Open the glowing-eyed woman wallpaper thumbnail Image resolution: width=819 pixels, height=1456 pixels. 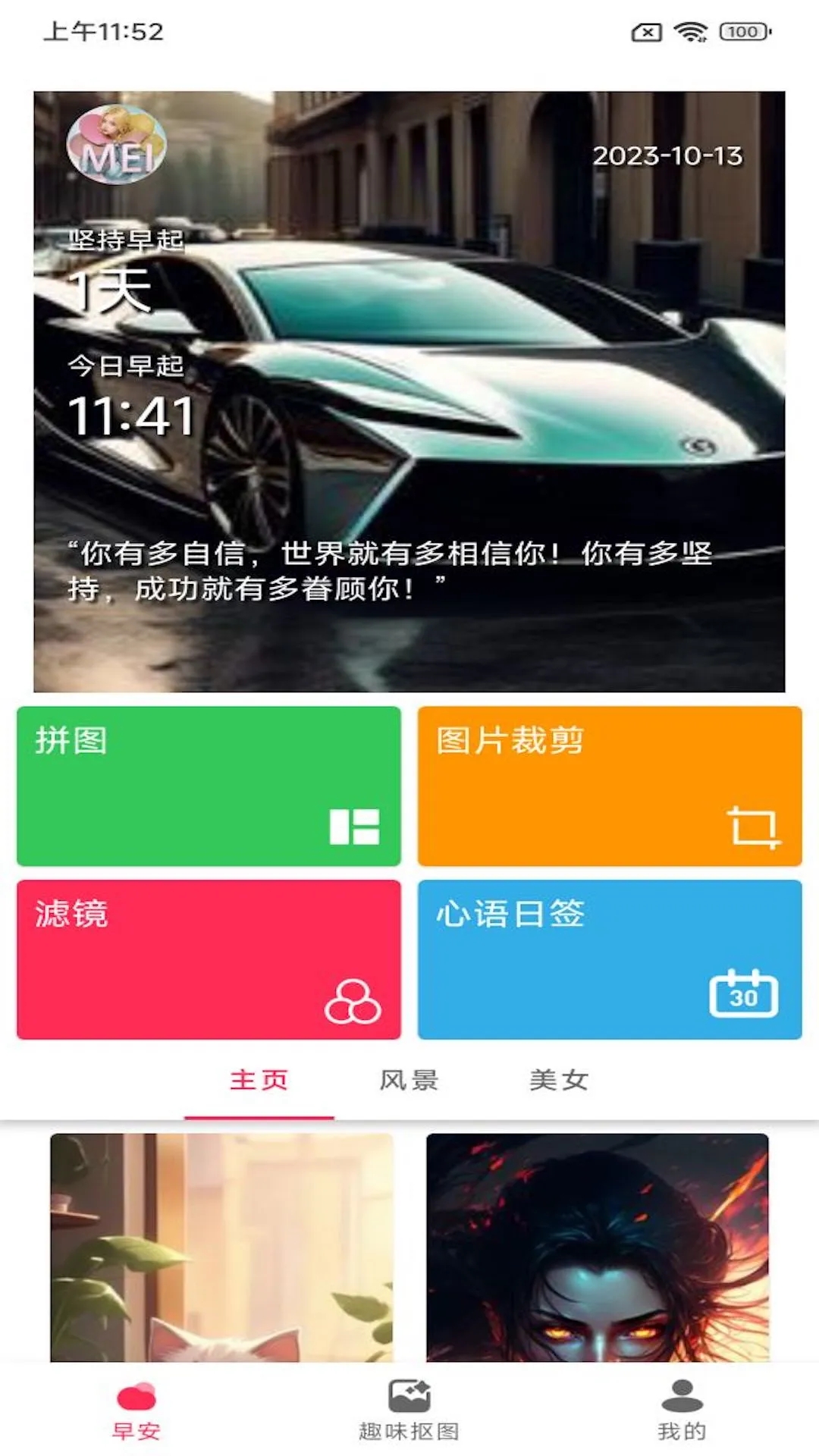597,1247
